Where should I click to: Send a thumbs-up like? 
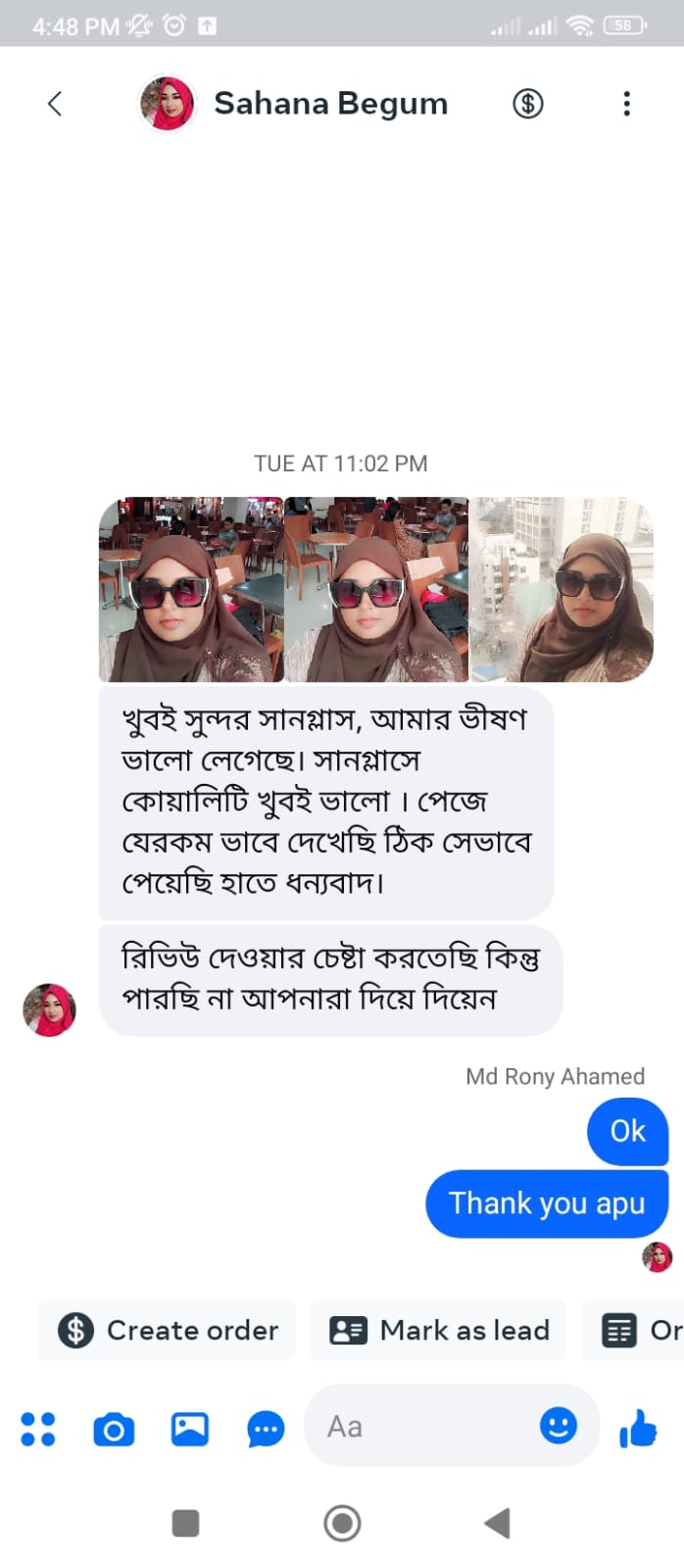[638, 1429]
